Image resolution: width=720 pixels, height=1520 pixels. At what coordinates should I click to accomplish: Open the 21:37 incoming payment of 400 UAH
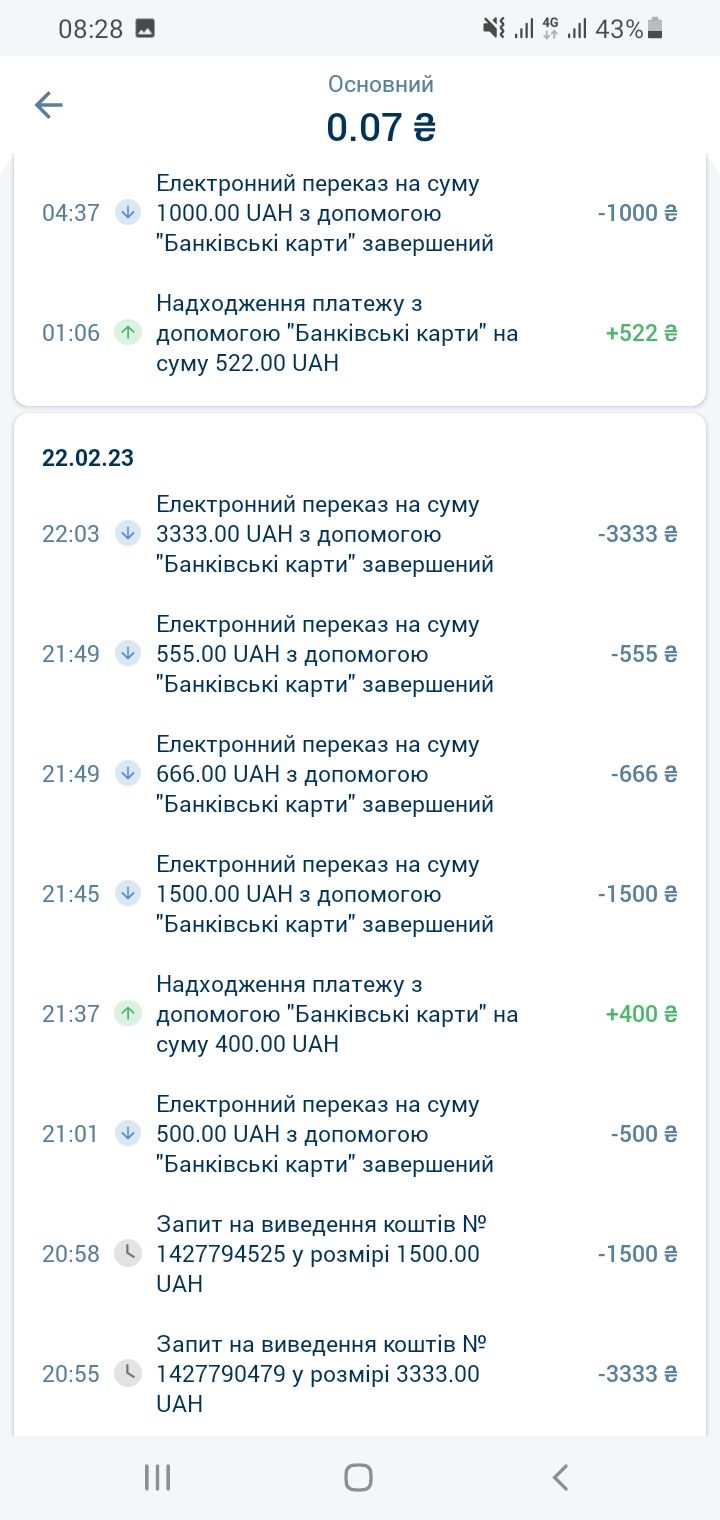(360, 1014)
